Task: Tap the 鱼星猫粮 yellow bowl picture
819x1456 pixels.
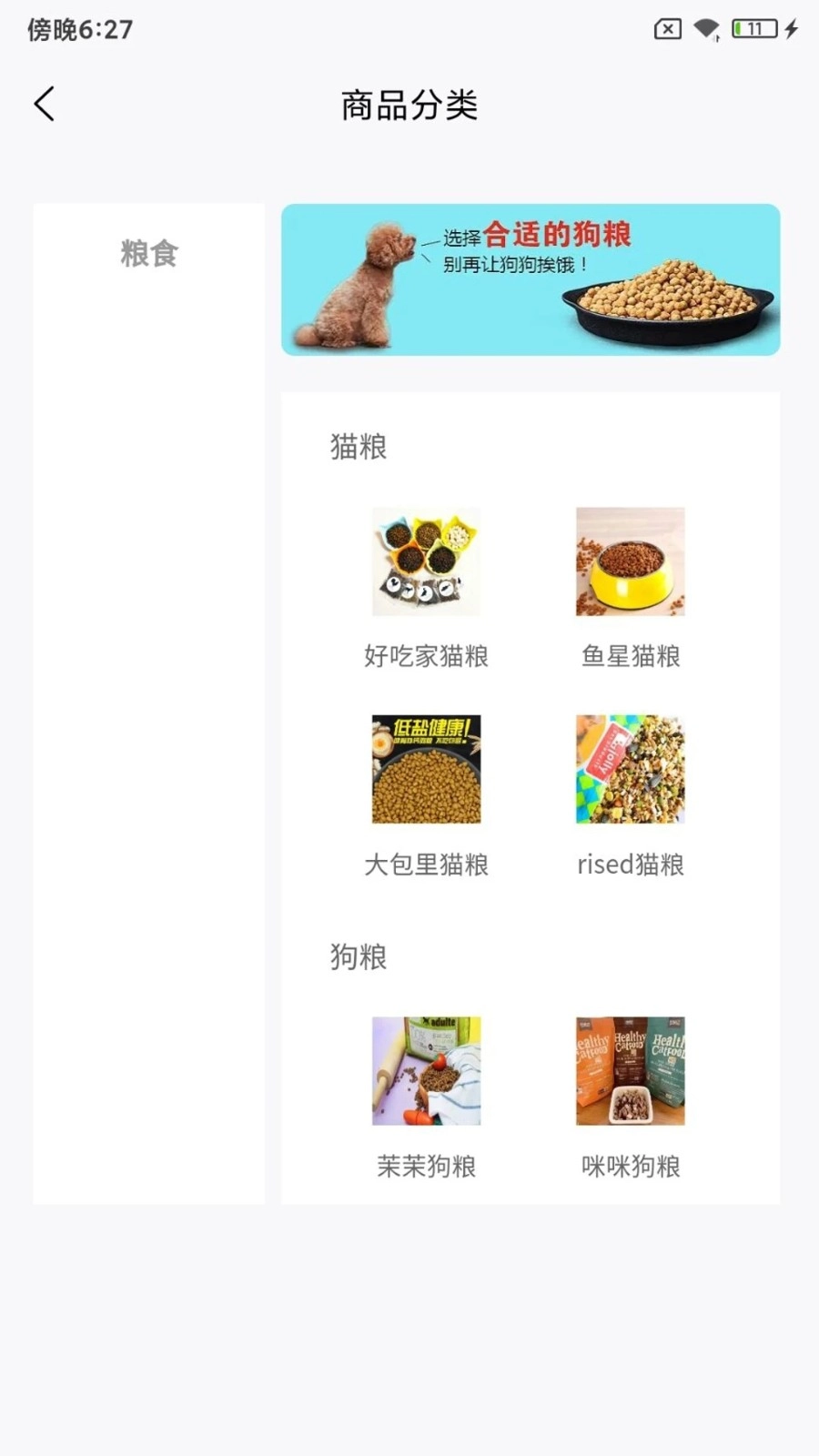Action: (630, 561)
